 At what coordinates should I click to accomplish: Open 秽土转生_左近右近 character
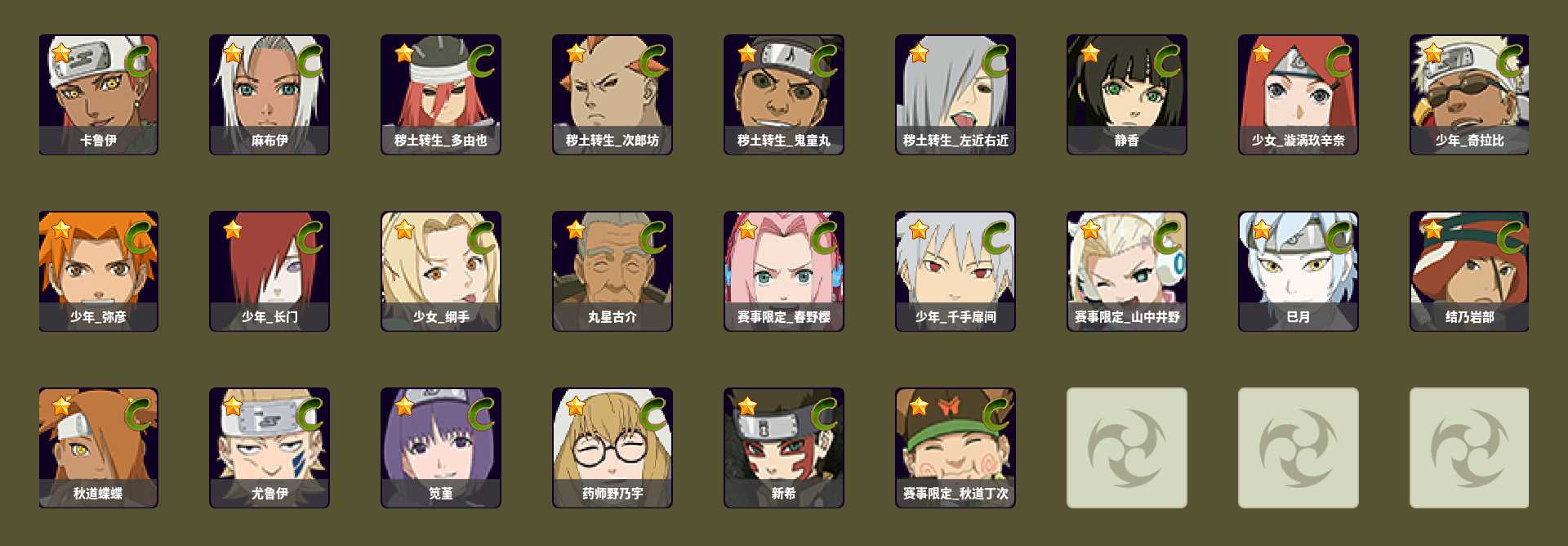[x=955, y=94]
